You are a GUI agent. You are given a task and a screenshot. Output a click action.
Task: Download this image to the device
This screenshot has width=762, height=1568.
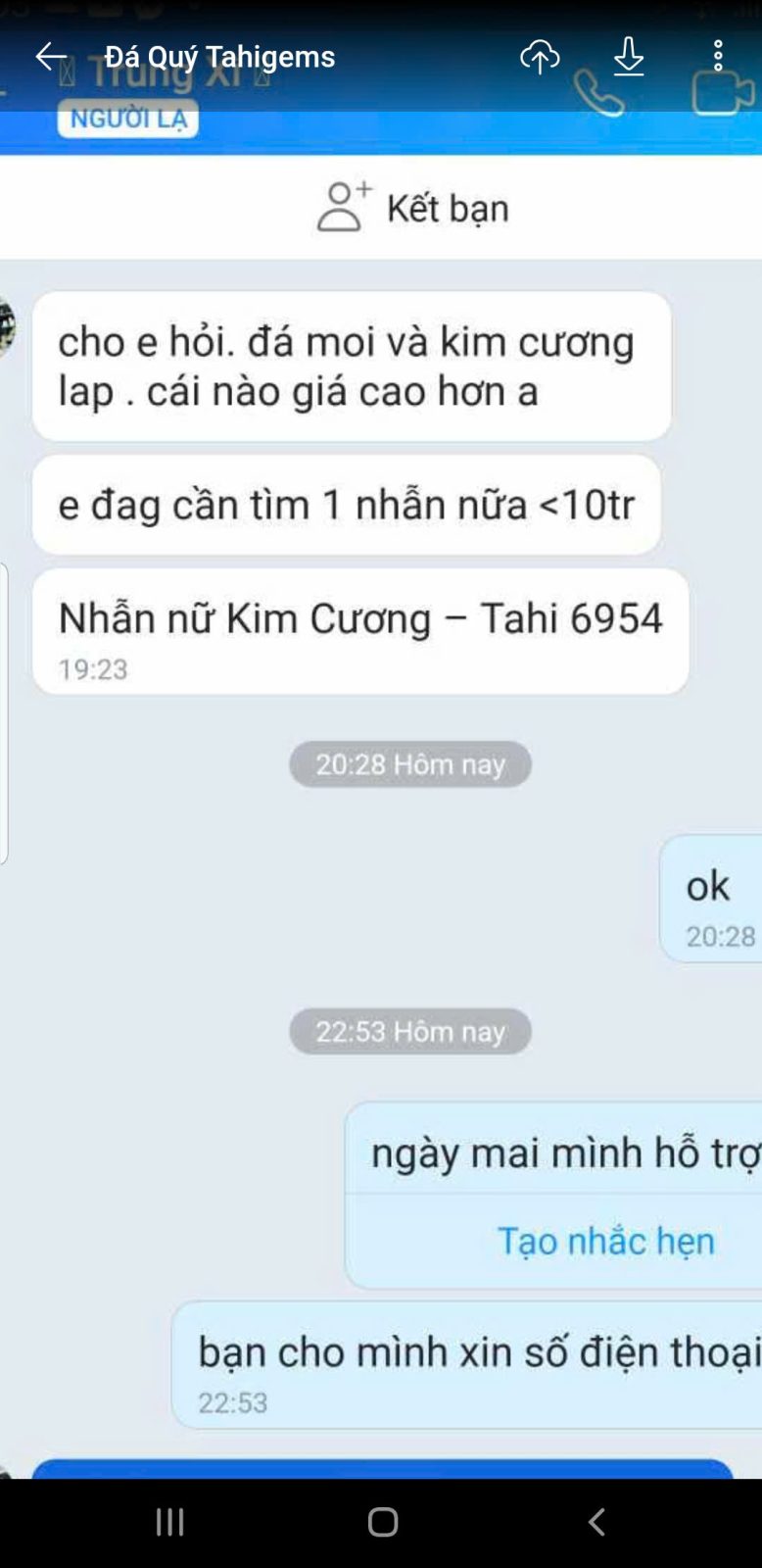[629, 57]
